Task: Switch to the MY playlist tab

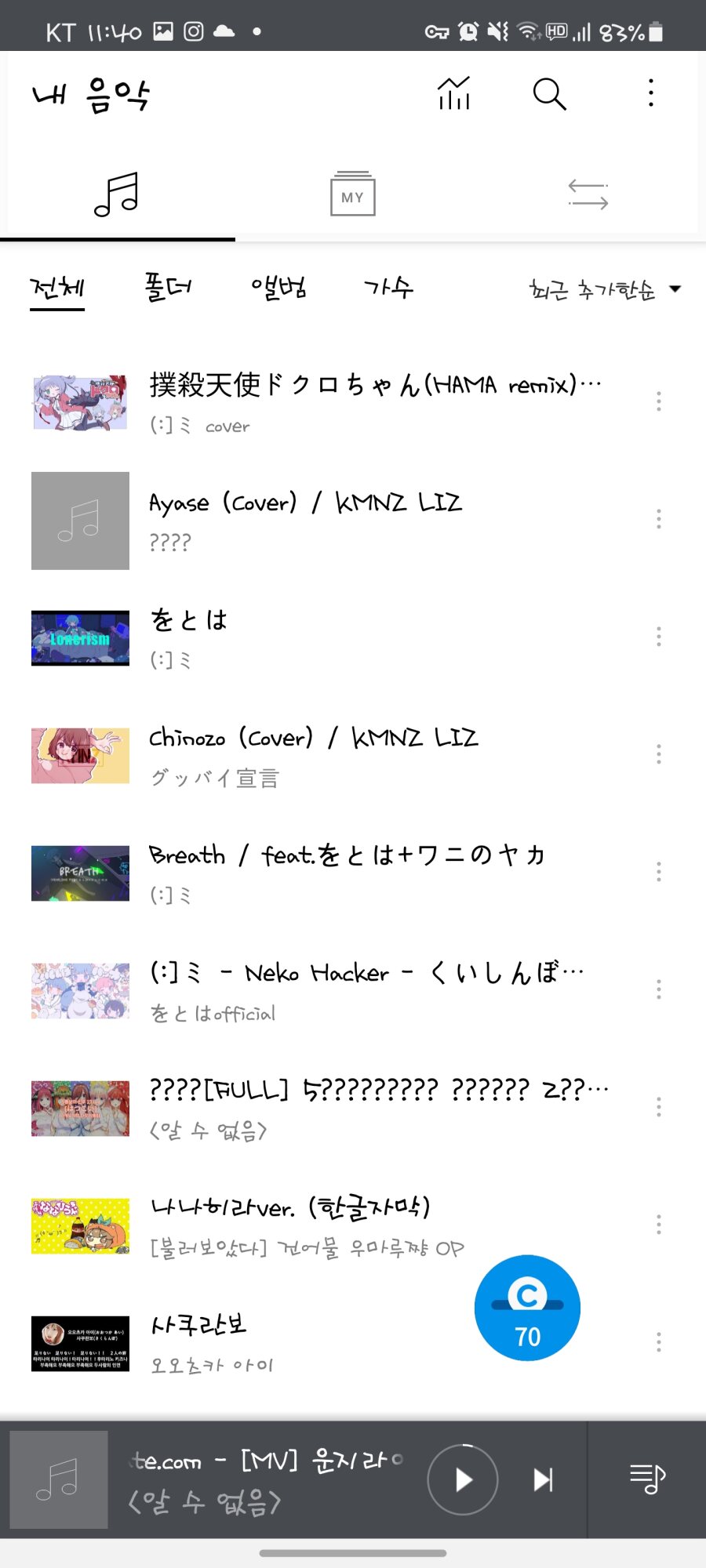Action: coord(352,194)
